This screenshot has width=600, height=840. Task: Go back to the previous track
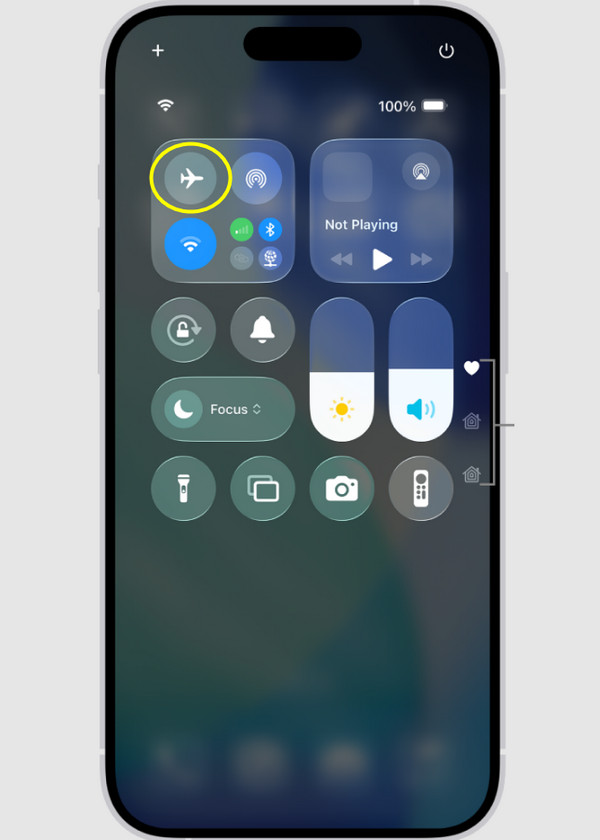[342, 260]
